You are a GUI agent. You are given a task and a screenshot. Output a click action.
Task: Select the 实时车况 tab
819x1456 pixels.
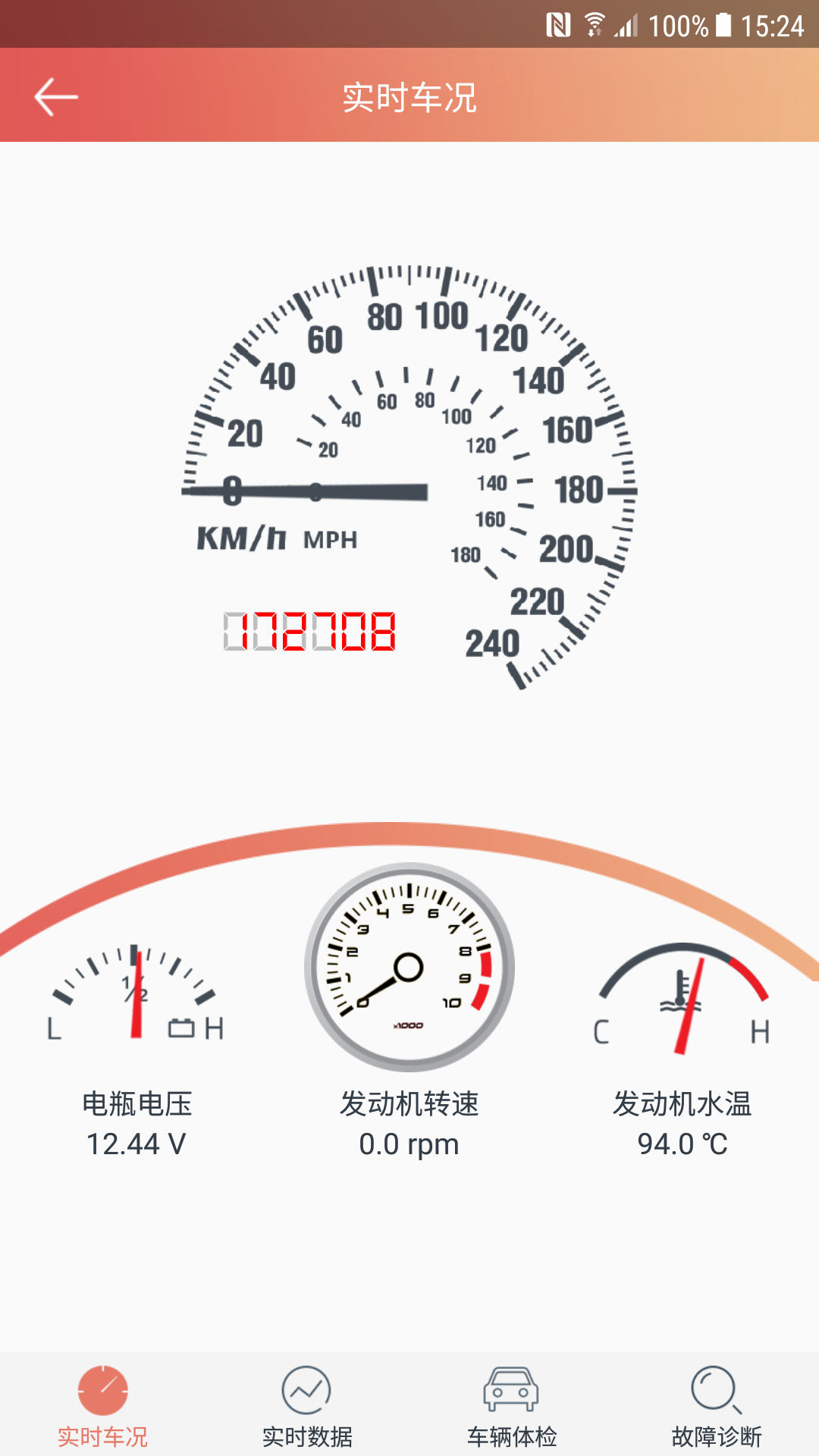[x=102, y=1405]
